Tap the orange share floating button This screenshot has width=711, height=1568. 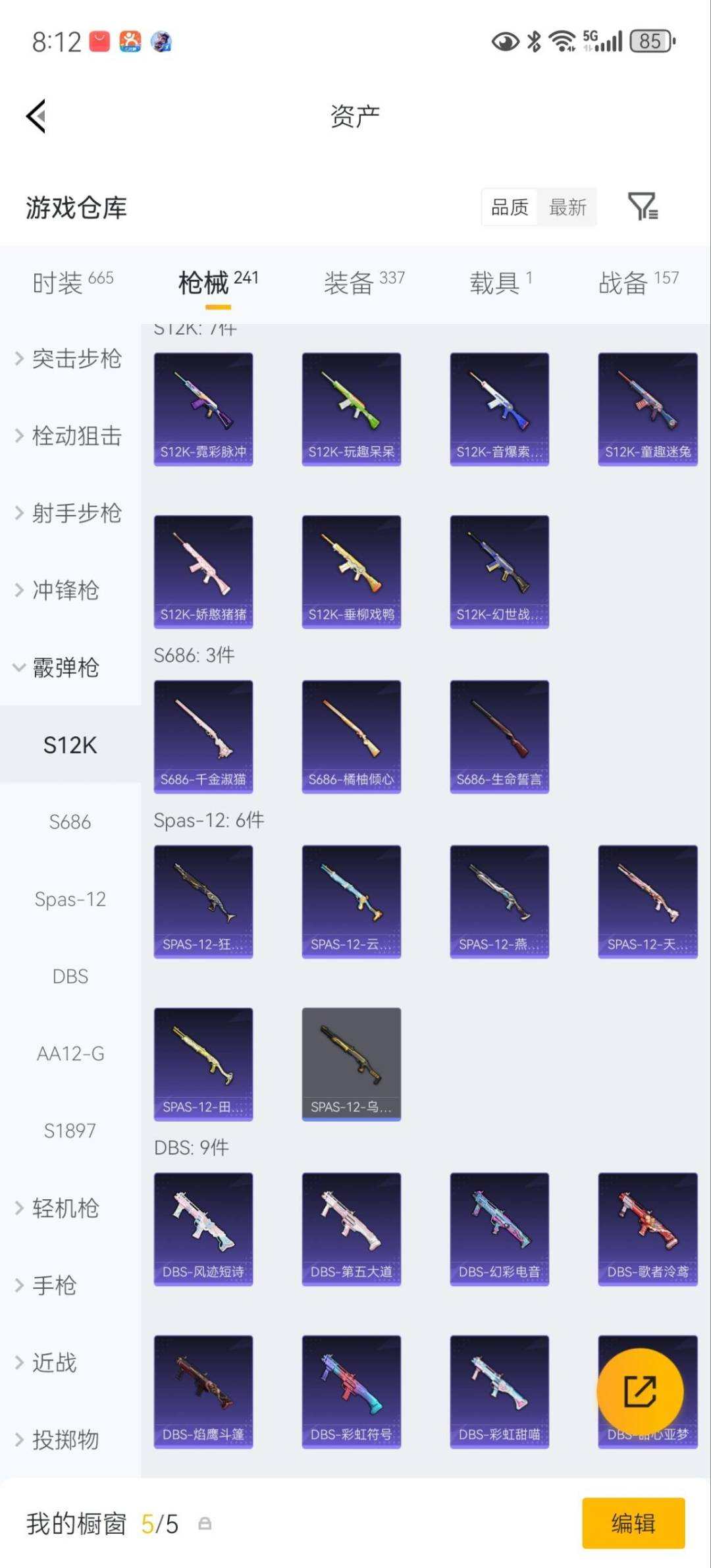[x=641, y=1391]
